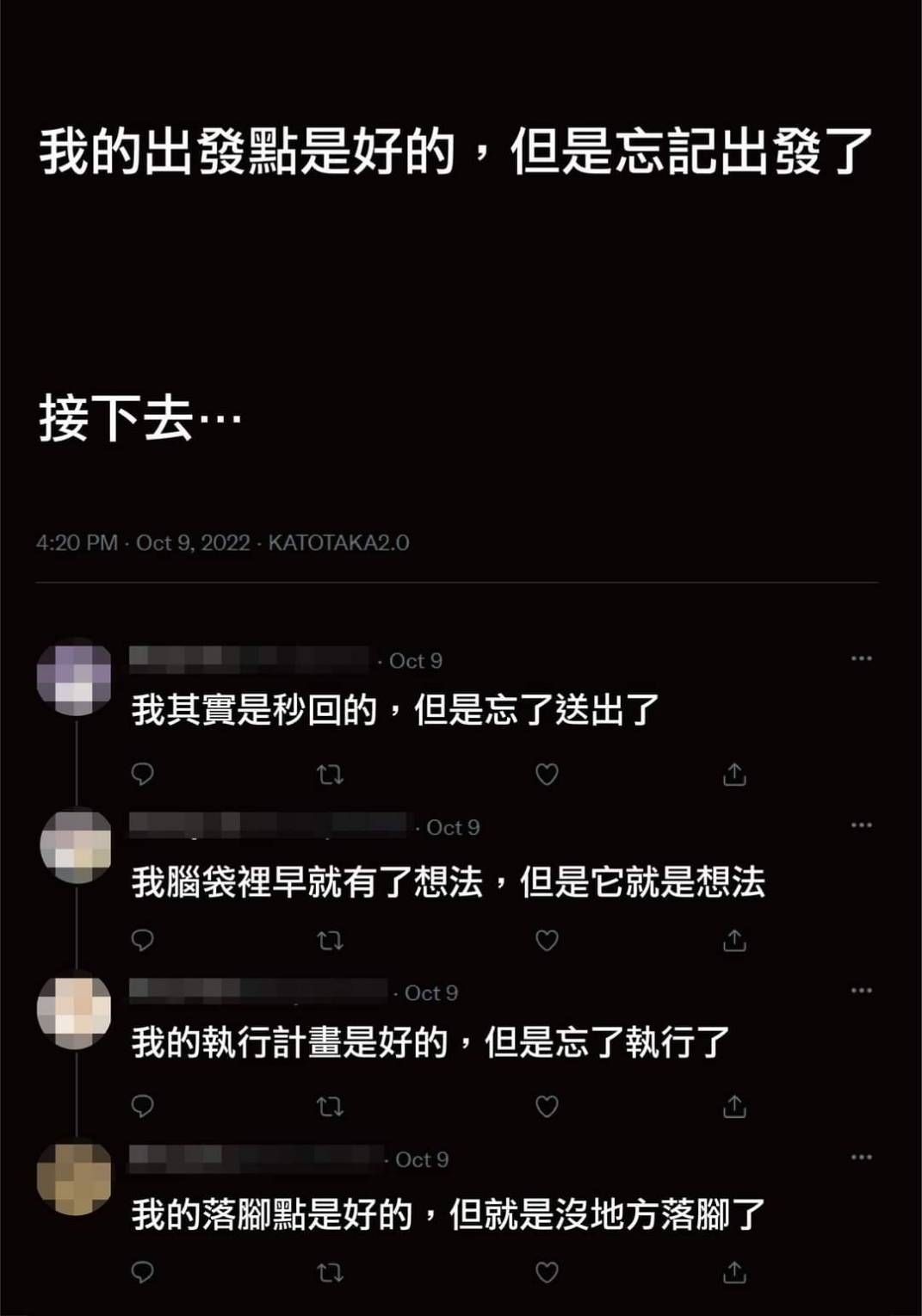Image resolution: width=922 pixels, height=1316 pixels.
Task: Reply to the comment 我腦袋裡早就有了想法
Action: click(x=142, y=940)
